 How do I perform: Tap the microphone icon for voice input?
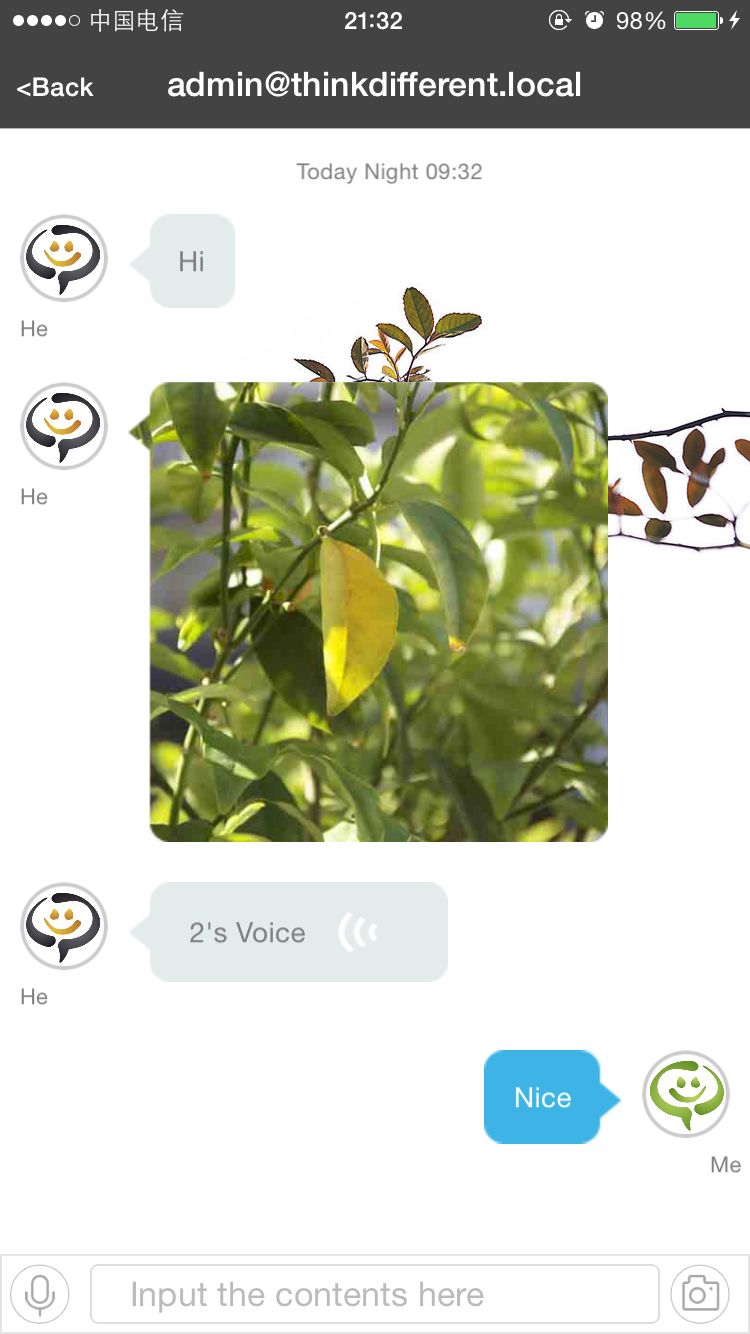click(40, 1294)
